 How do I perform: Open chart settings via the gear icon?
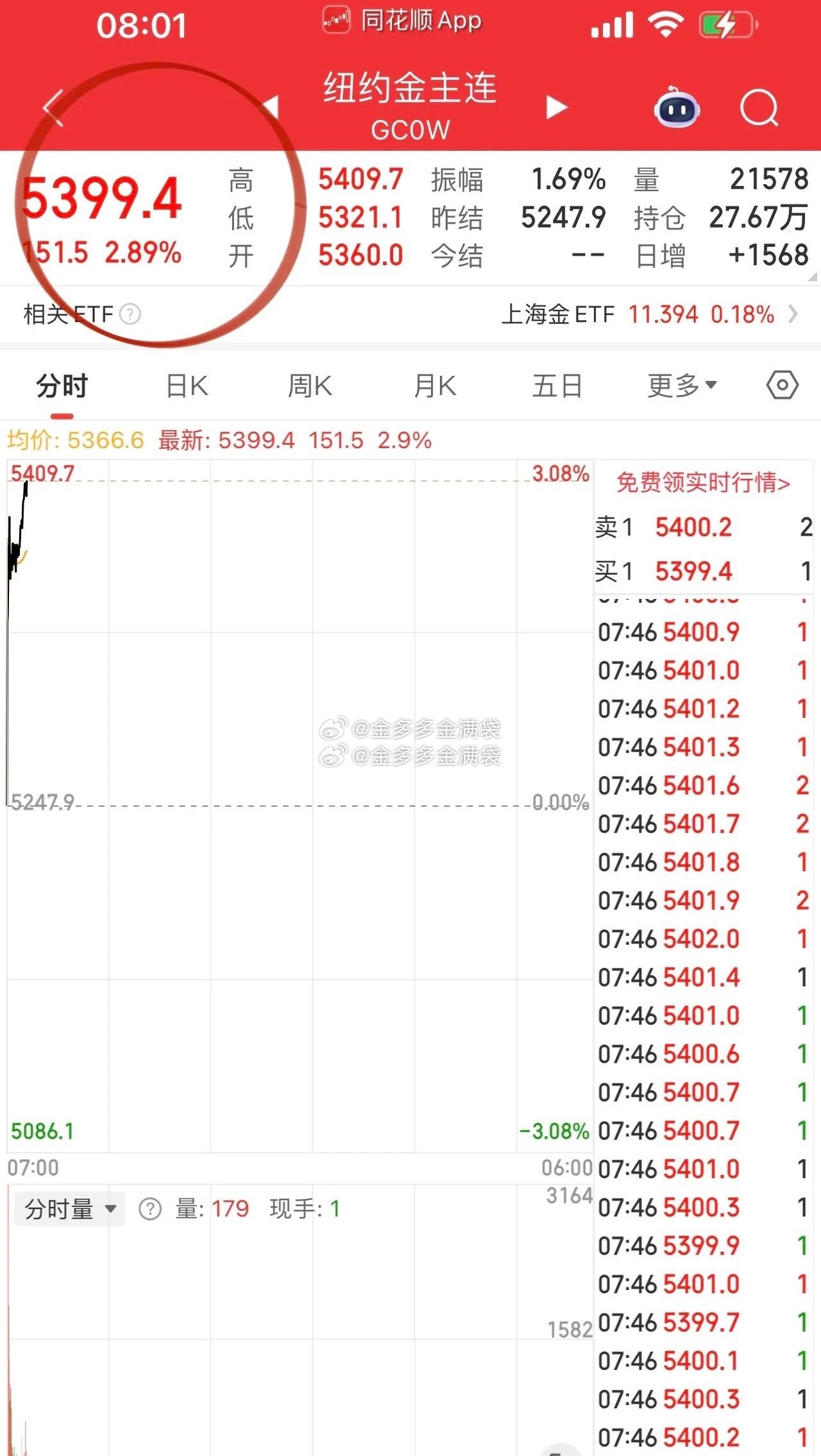[782, 384]
